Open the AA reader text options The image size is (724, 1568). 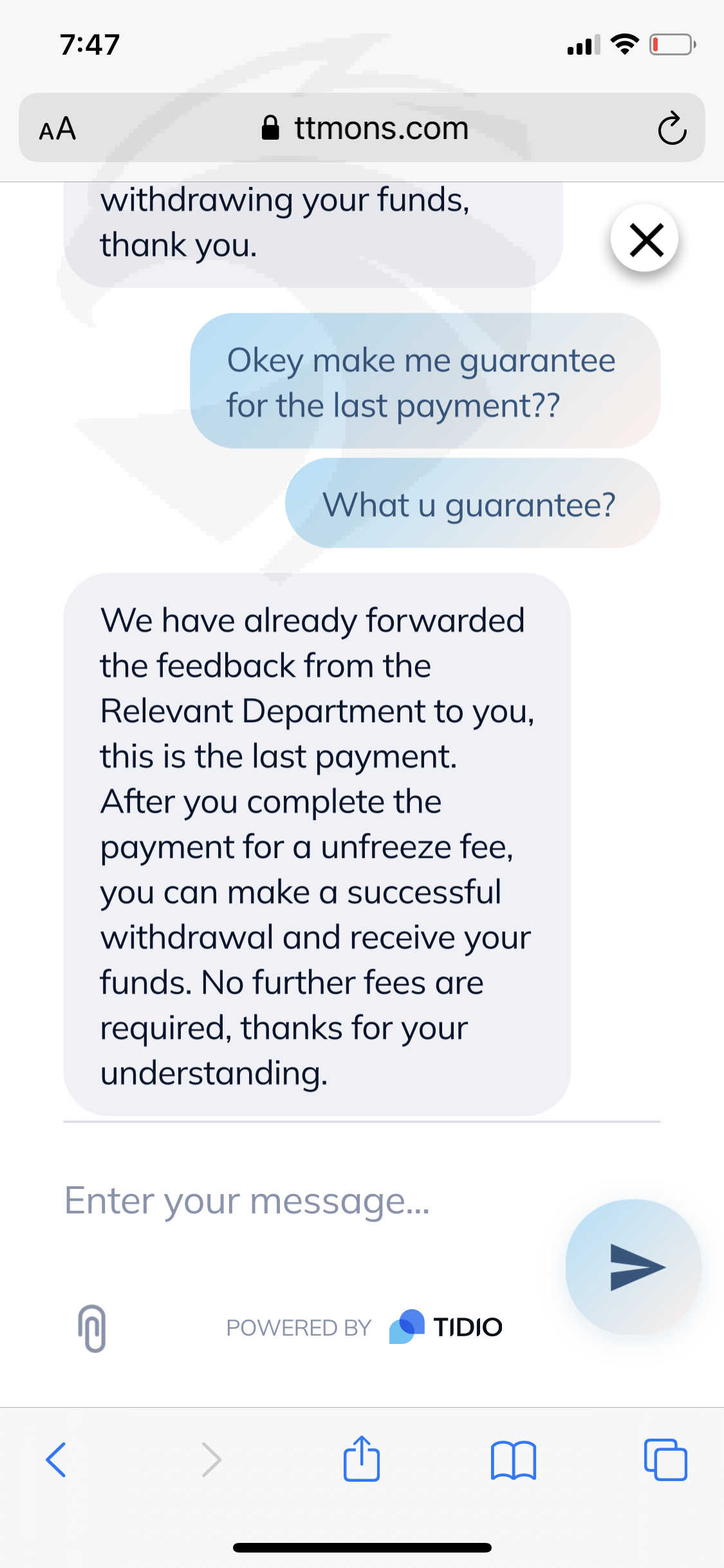coord(57,129)
